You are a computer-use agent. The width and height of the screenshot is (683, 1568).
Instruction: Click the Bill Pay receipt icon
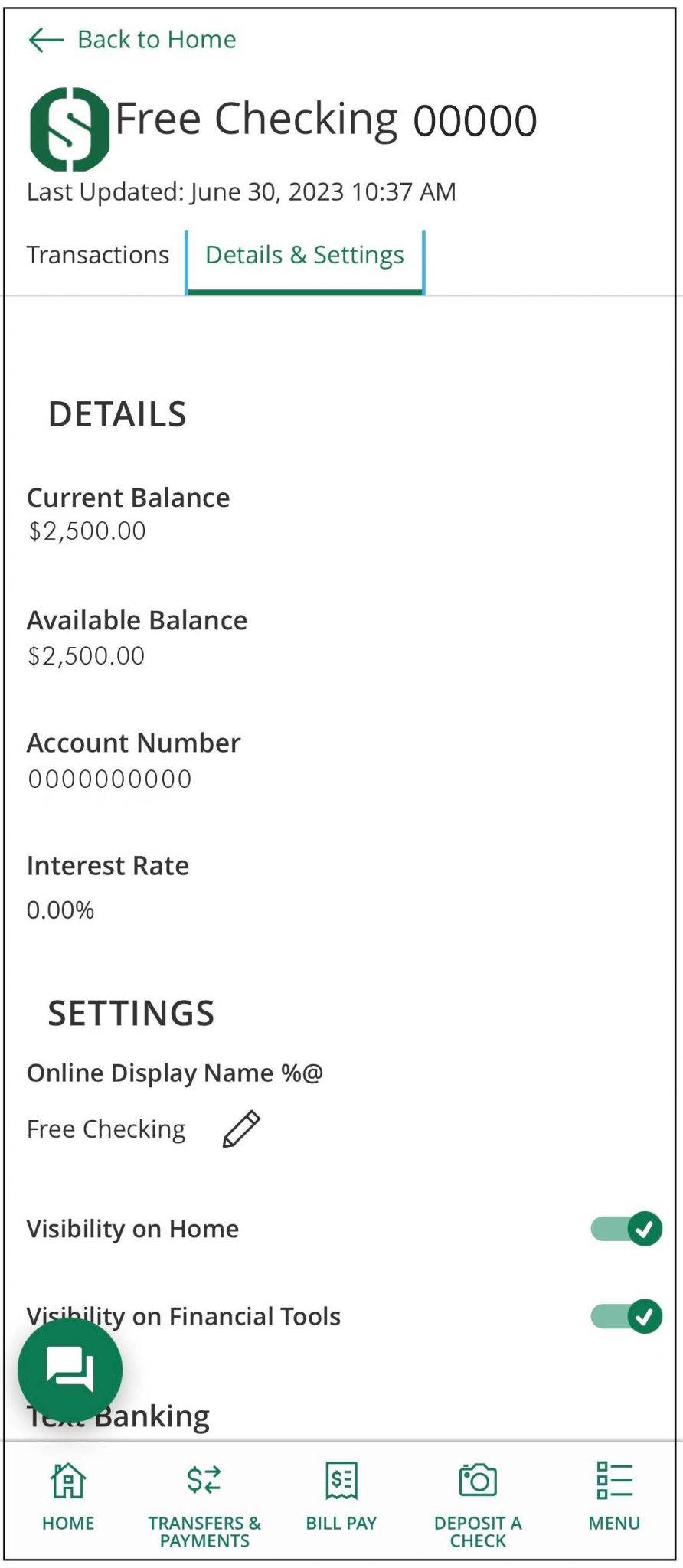341,1478
